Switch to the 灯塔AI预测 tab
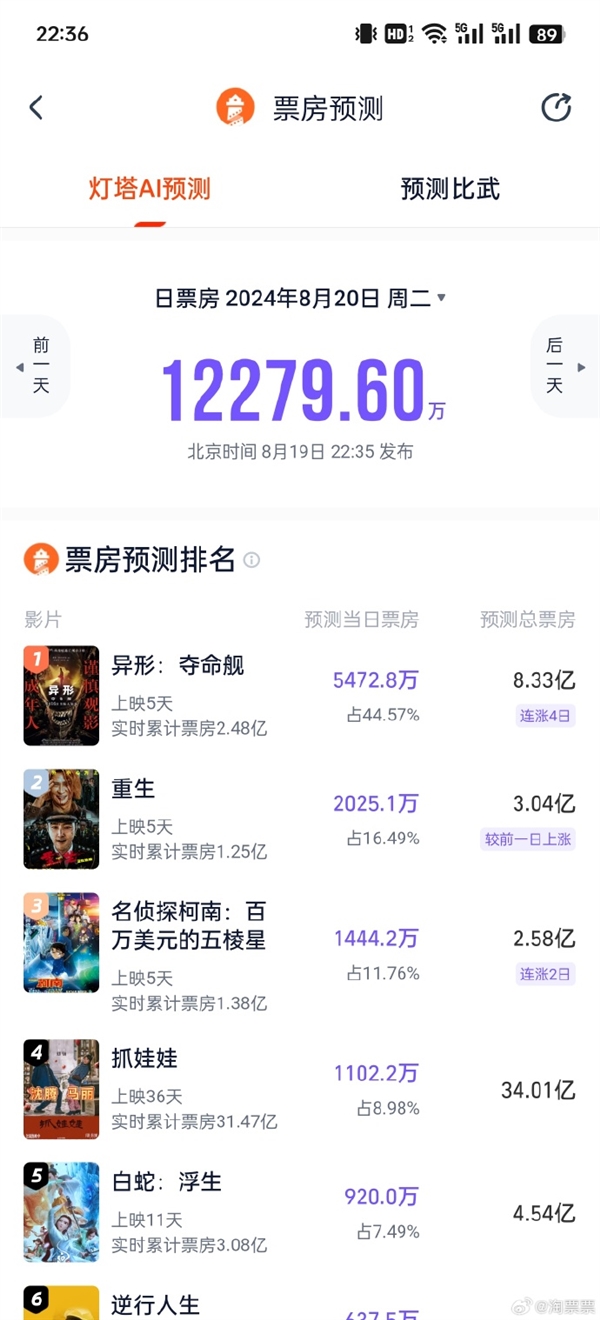Screen dimensions: 600x1320 click(x=150, y=189)
